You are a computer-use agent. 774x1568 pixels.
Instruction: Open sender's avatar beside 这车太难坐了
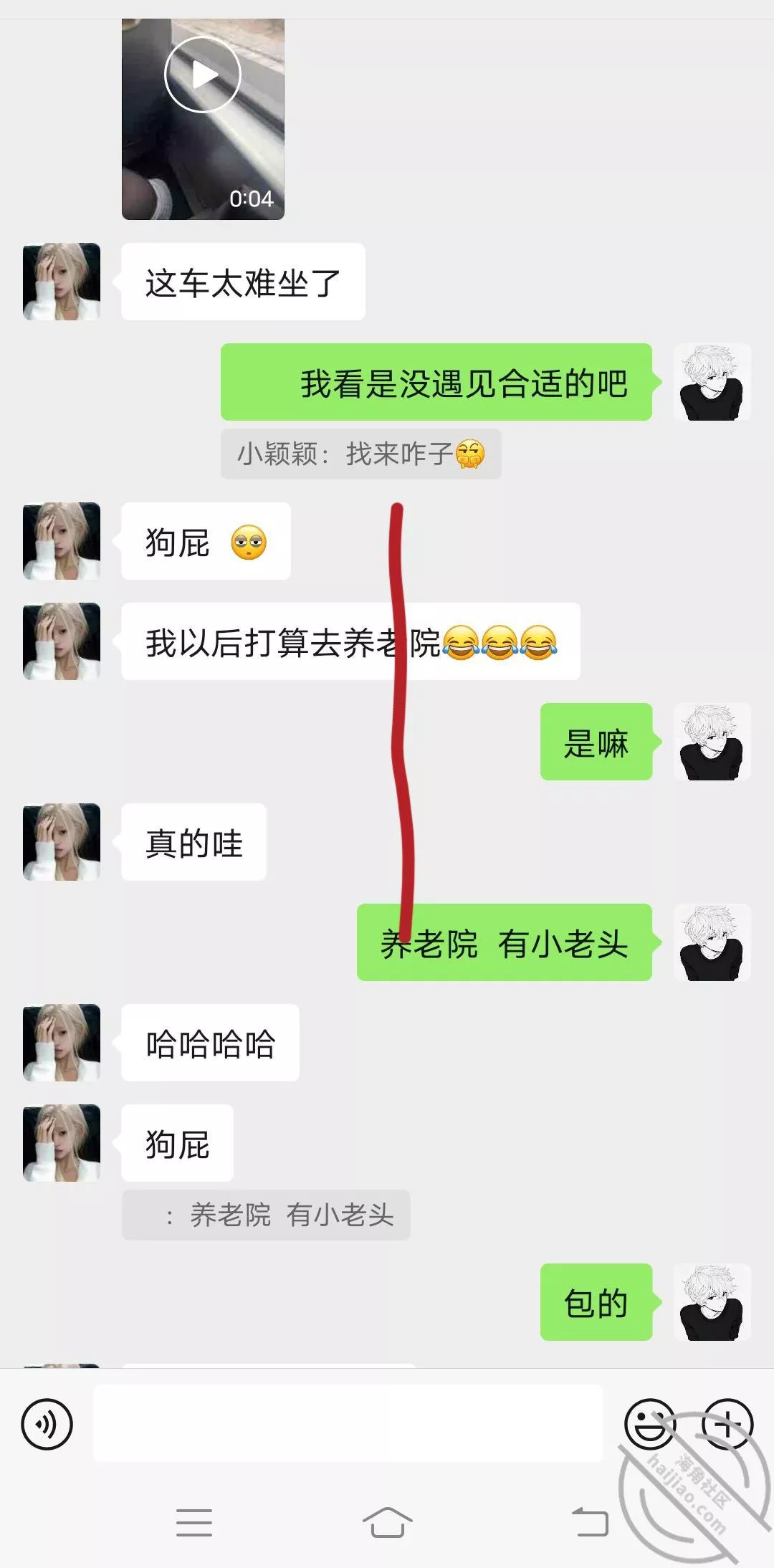click(x=62, y=282)
